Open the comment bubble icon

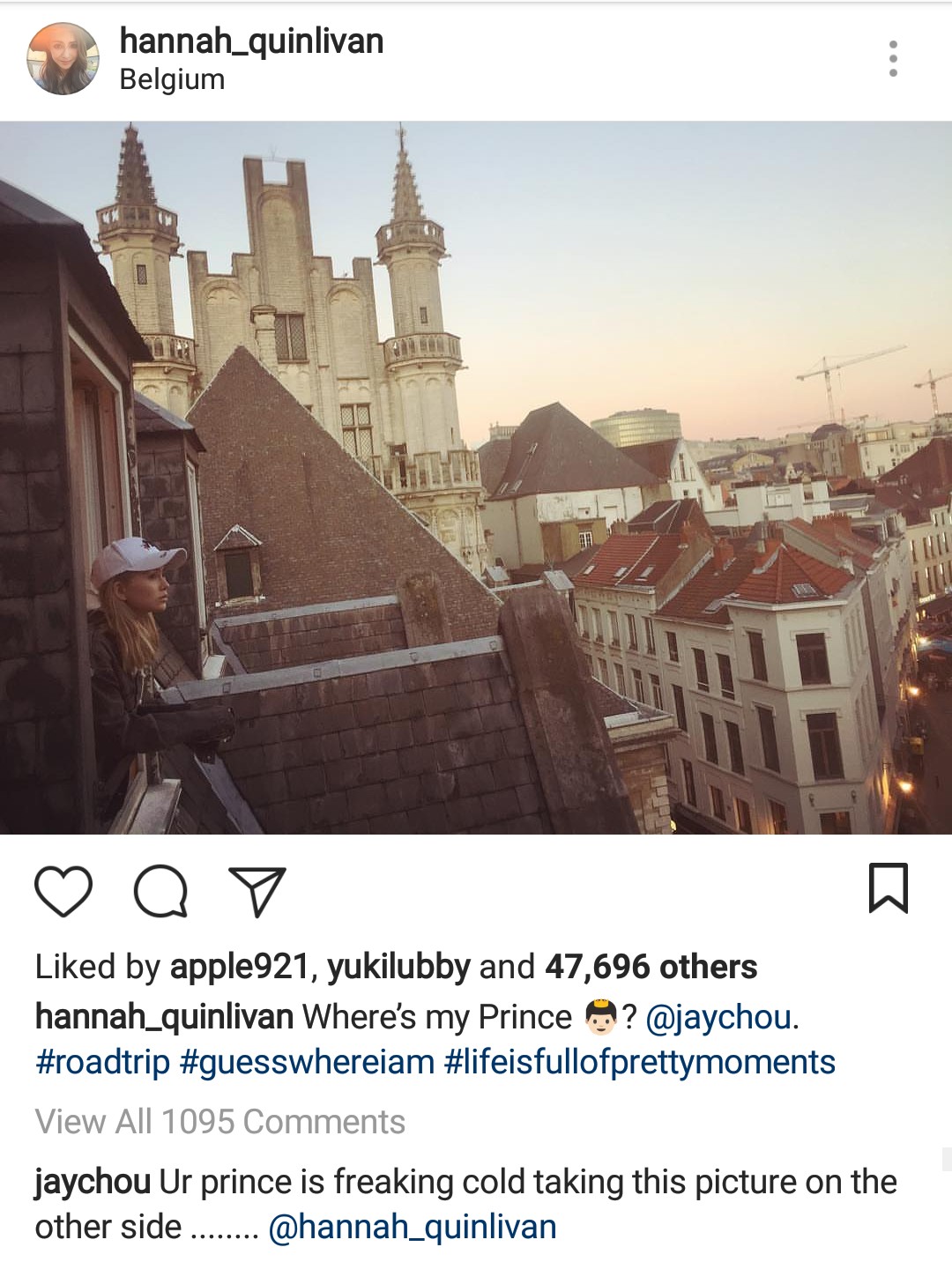coord(160,891)
